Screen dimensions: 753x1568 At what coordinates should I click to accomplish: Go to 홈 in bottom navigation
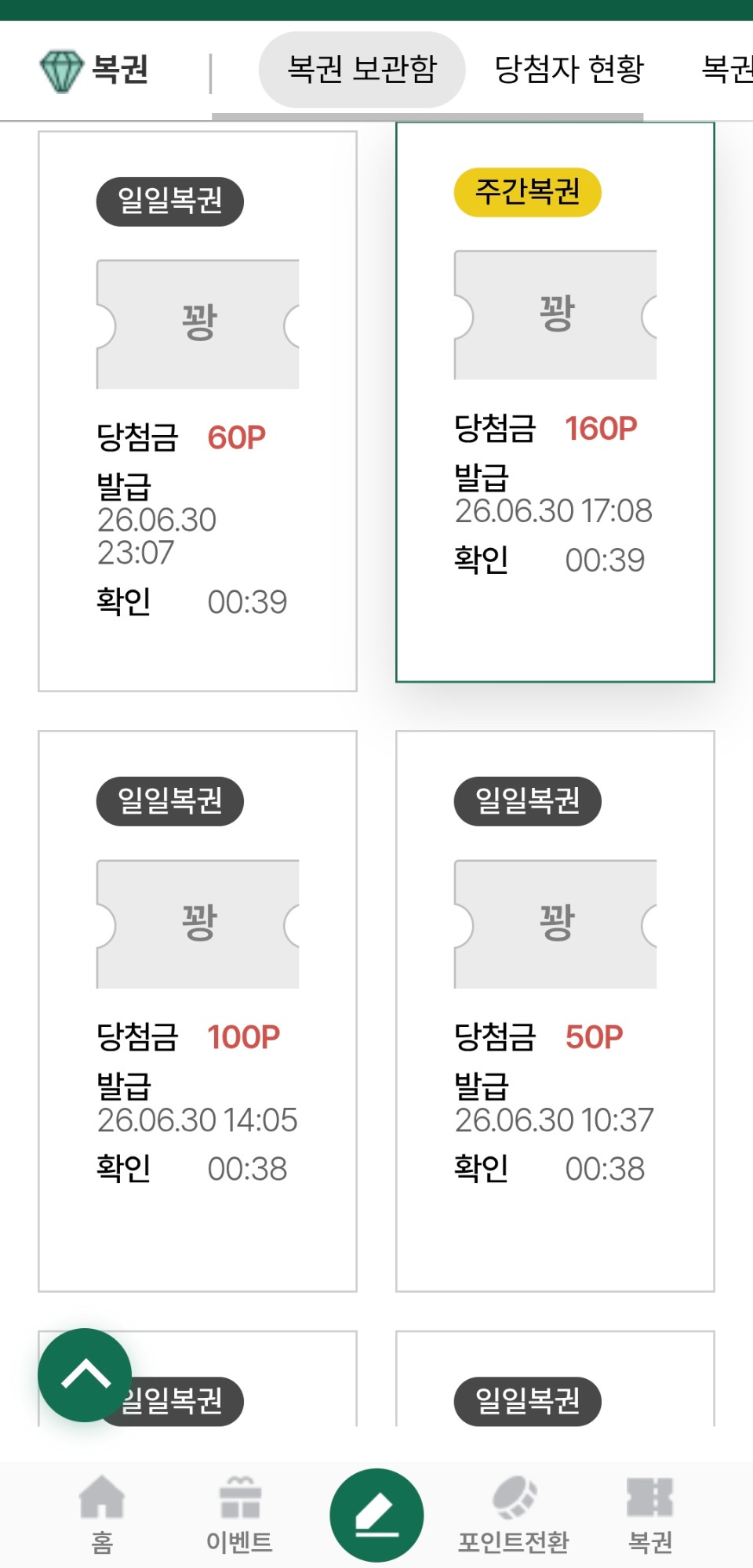tap(102, 1515)
